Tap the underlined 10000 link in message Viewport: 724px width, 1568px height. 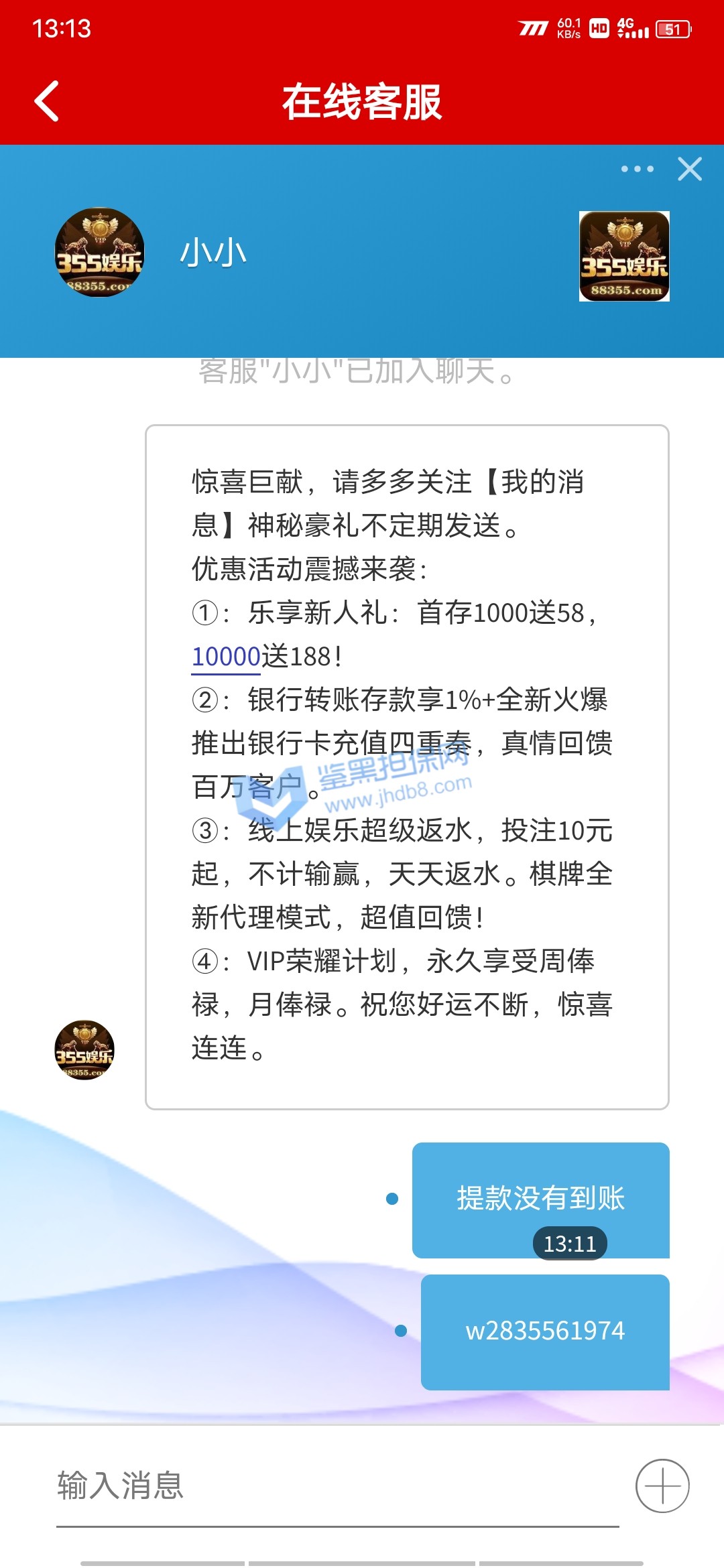tap(226, 657)
